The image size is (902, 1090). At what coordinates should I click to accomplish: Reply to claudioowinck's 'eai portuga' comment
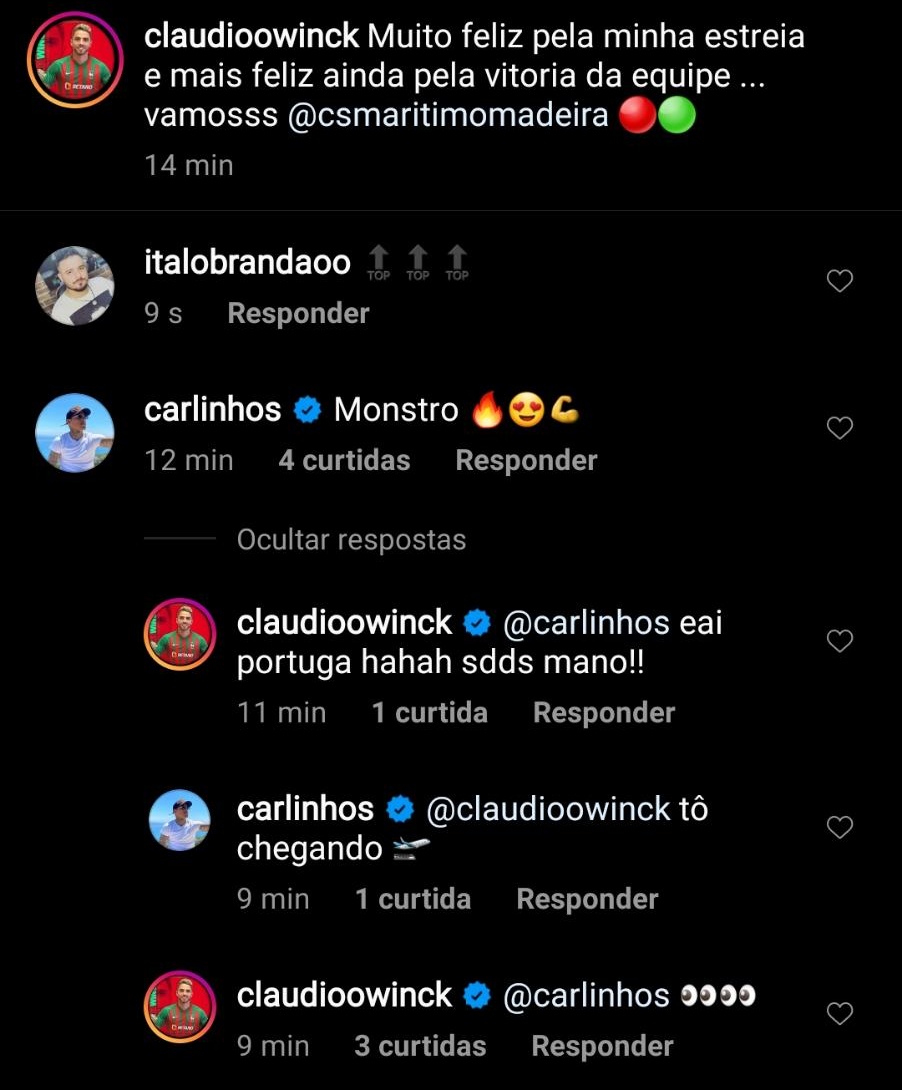[604, 712]
